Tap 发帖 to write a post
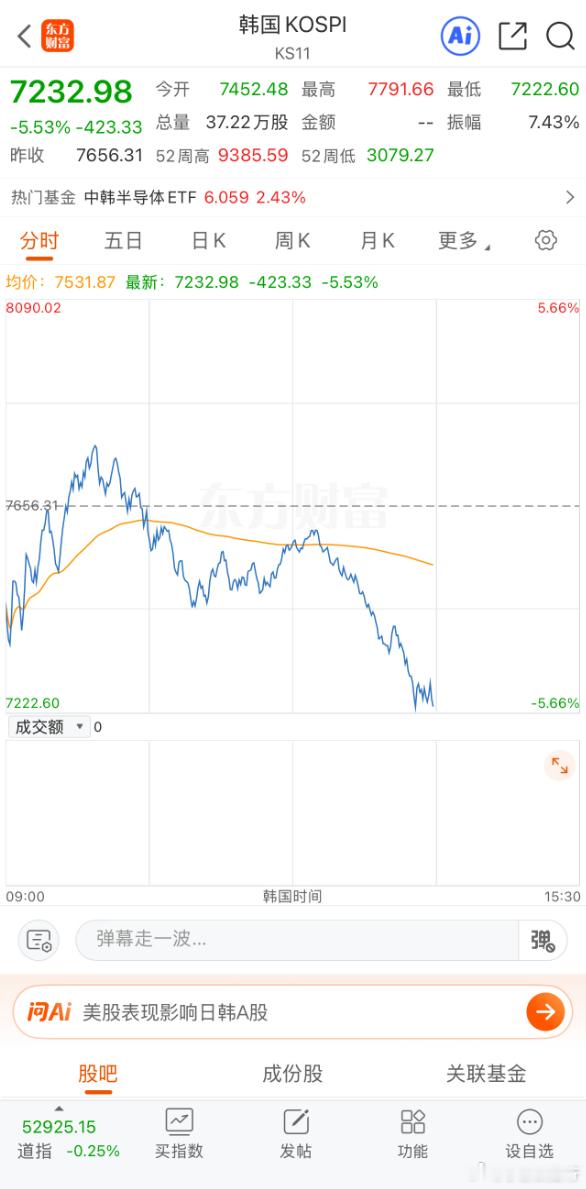Screen dimensions: 586x1189 coord(296,1134)
